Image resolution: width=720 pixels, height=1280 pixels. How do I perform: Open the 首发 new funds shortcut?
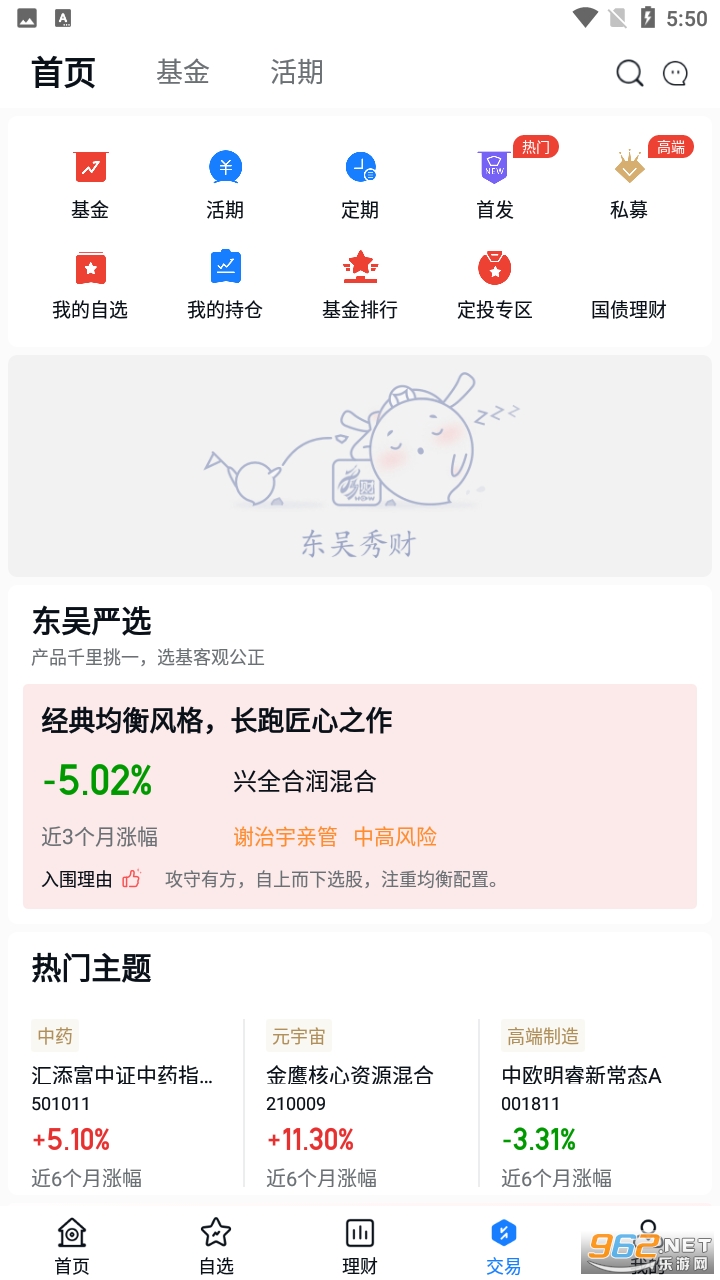click(x=494, y=183)
